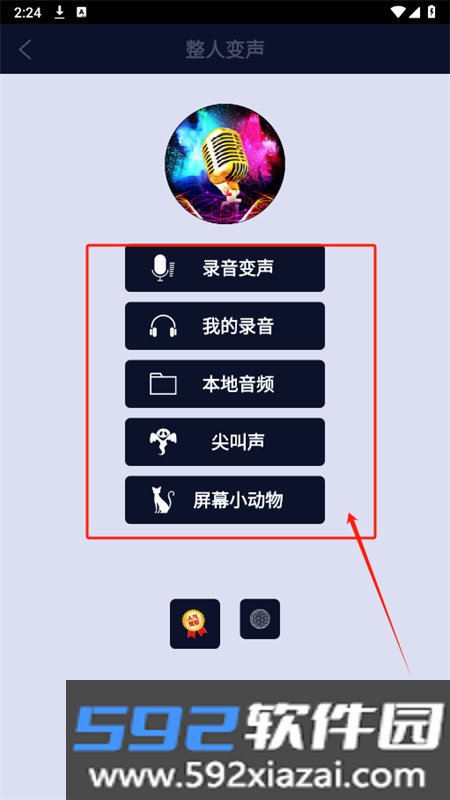Viewport: 450px width, 800px height.
Task: Open the 尖叫声 scream sounds
Action: [x=225, y=442]
